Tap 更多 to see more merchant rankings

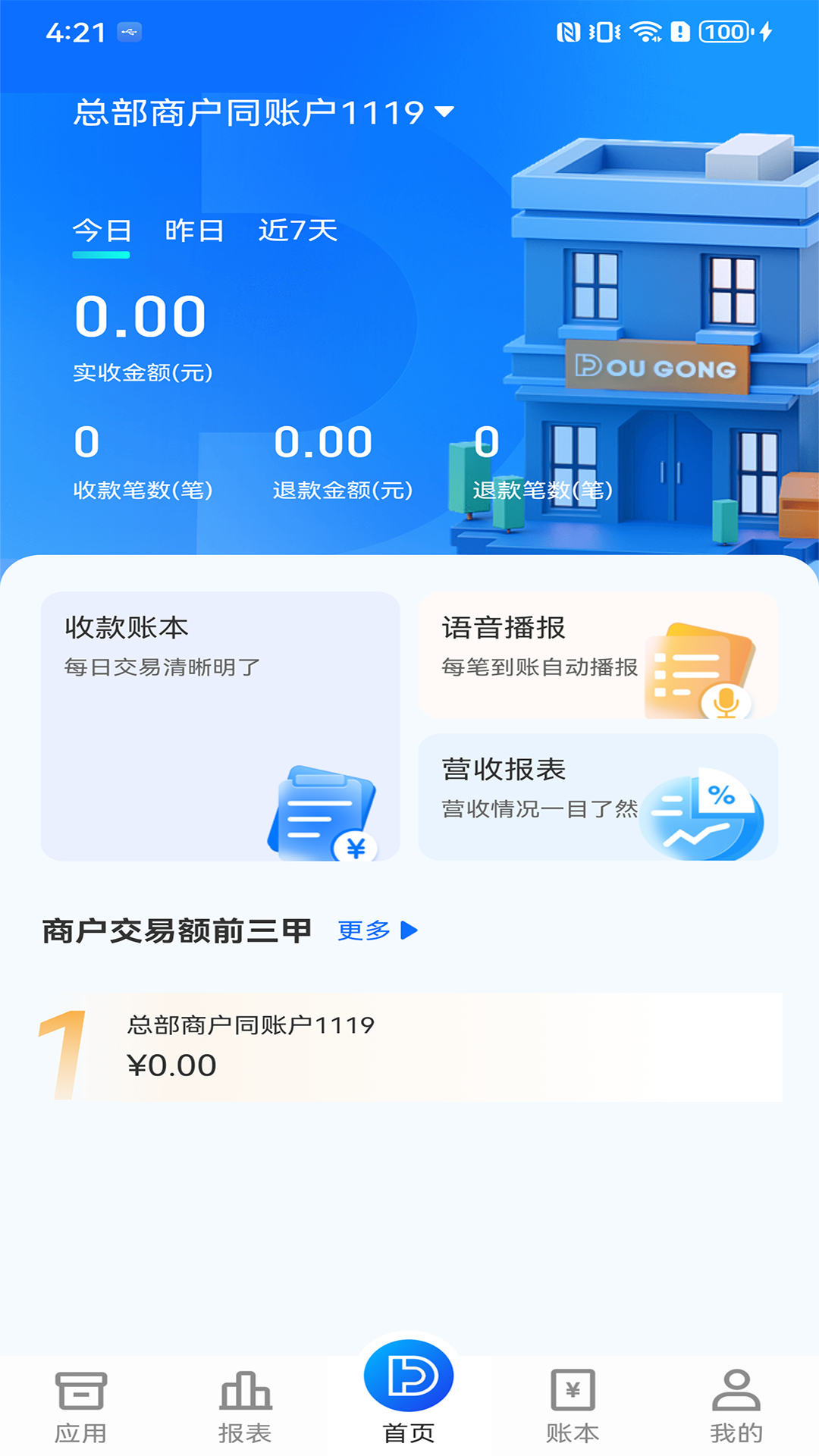coord(364,931)
